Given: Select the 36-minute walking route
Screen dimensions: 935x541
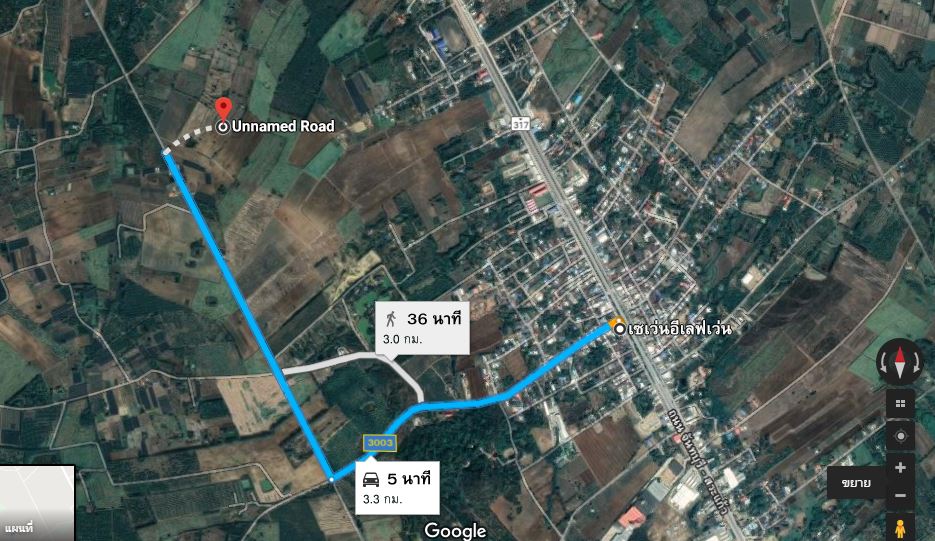Looking at the screenshot, I should point(423,327).
